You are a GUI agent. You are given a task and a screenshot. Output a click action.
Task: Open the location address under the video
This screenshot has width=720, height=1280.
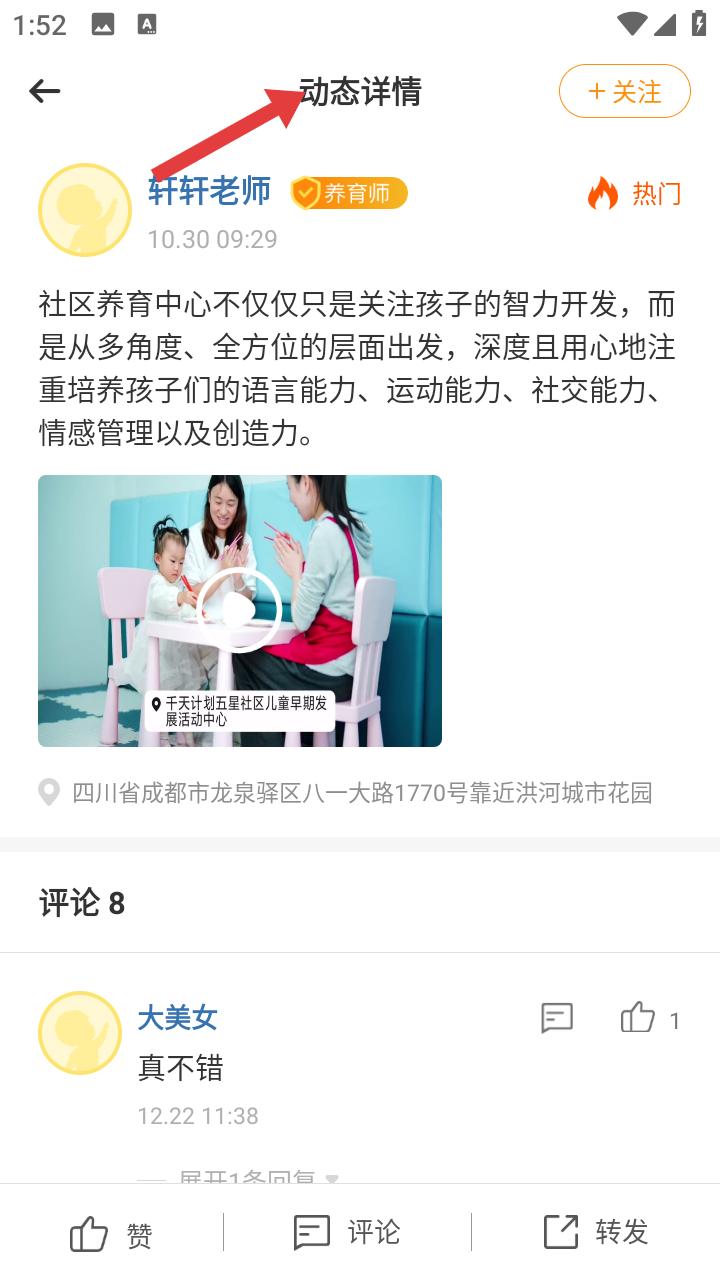[360, 793]
